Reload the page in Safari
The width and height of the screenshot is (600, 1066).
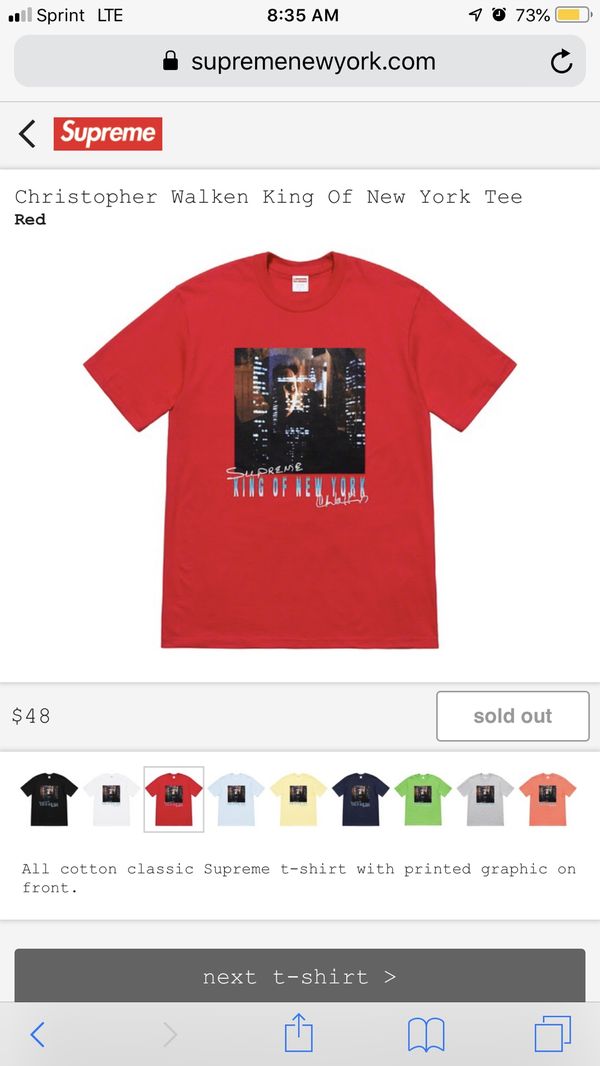click(561, 62)
